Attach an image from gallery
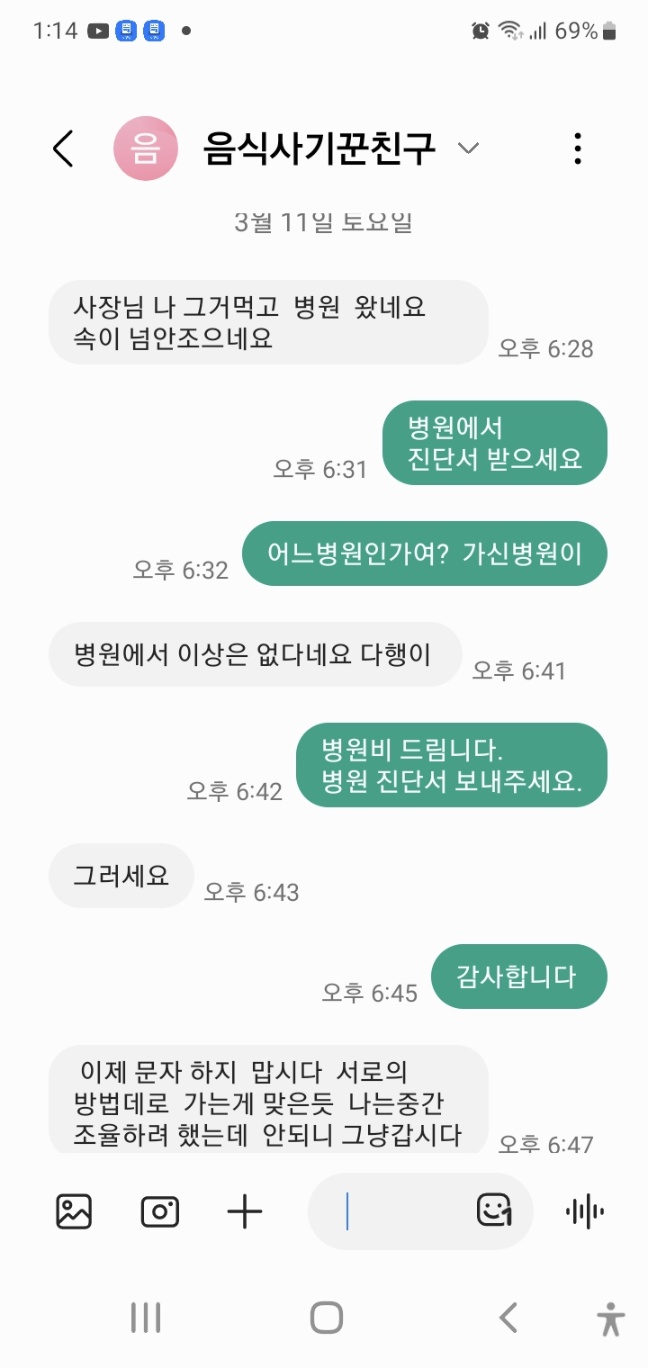Viewport: 648px width, 1368px height. click(74, 1212)
